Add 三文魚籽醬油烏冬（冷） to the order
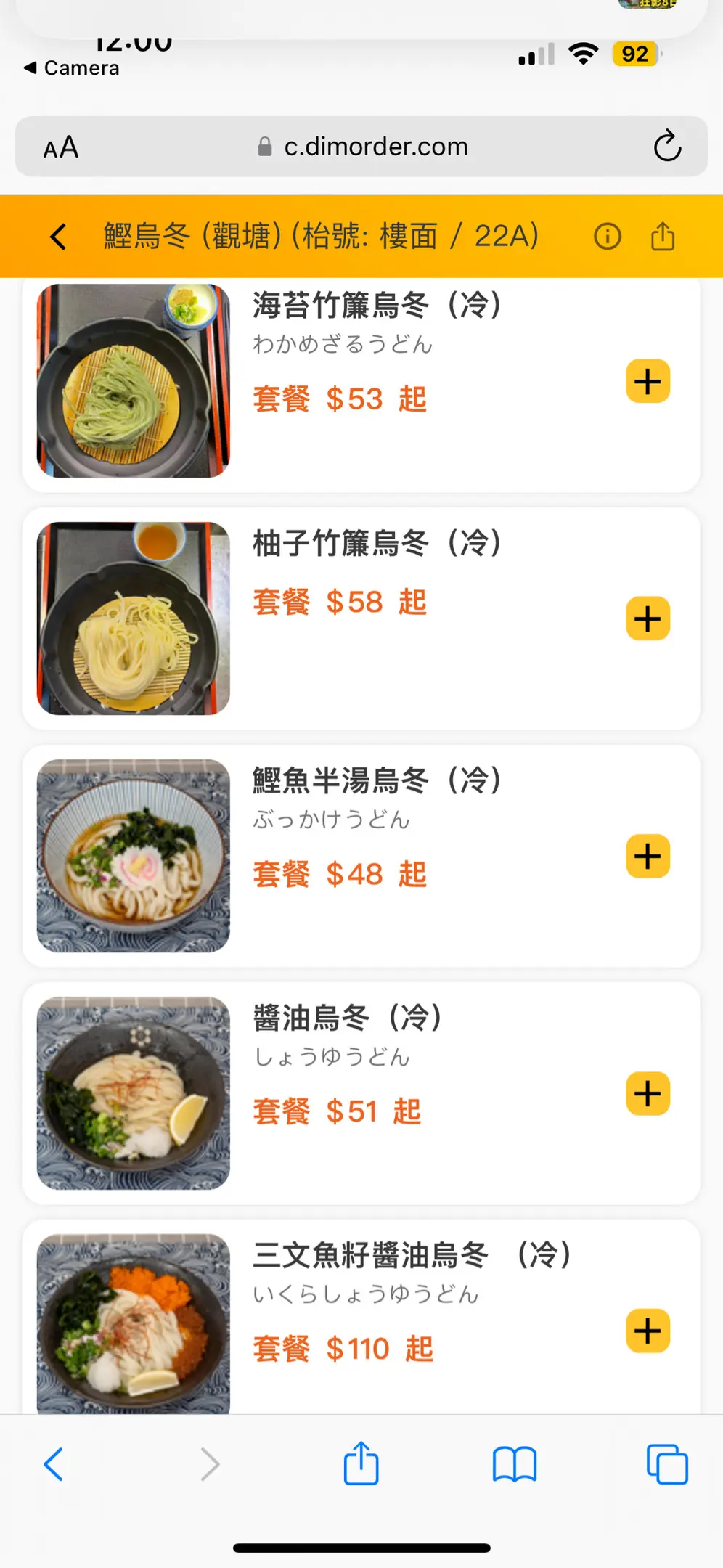Screen dimensions: 723x1568 click(648, 1331)
